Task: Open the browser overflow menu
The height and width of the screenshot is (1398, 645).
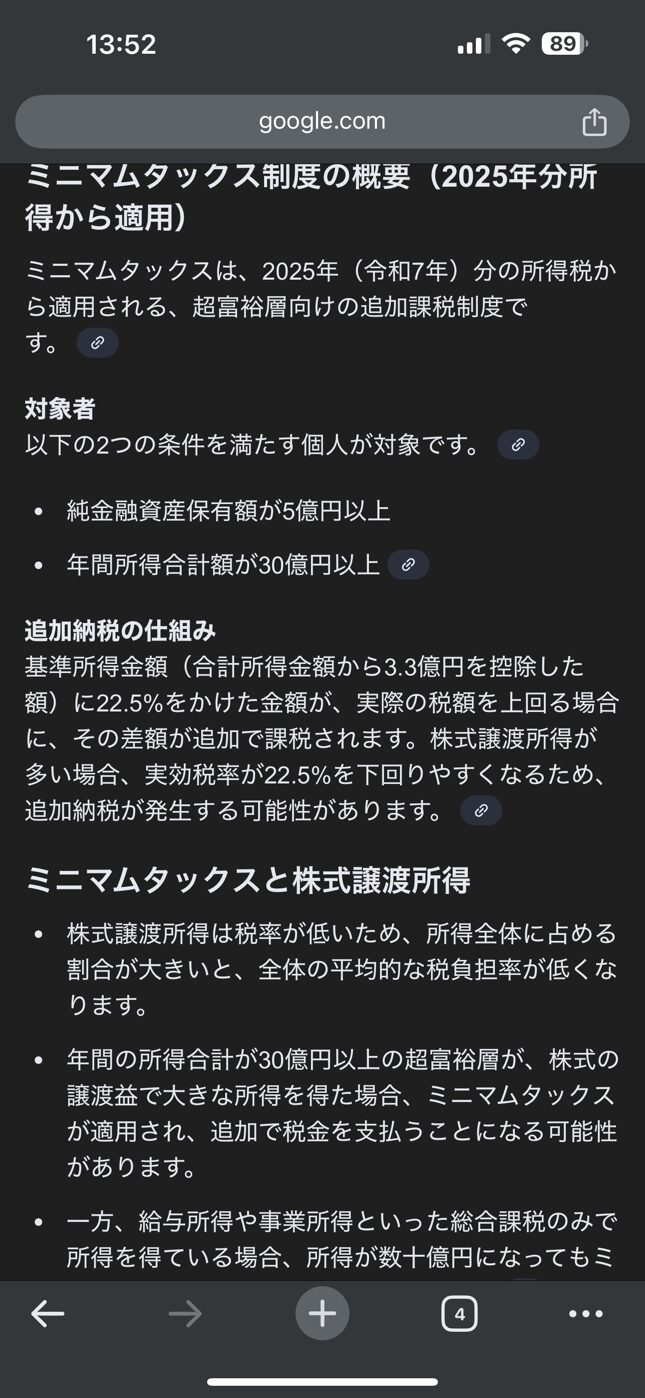Action: point(585,1314)
